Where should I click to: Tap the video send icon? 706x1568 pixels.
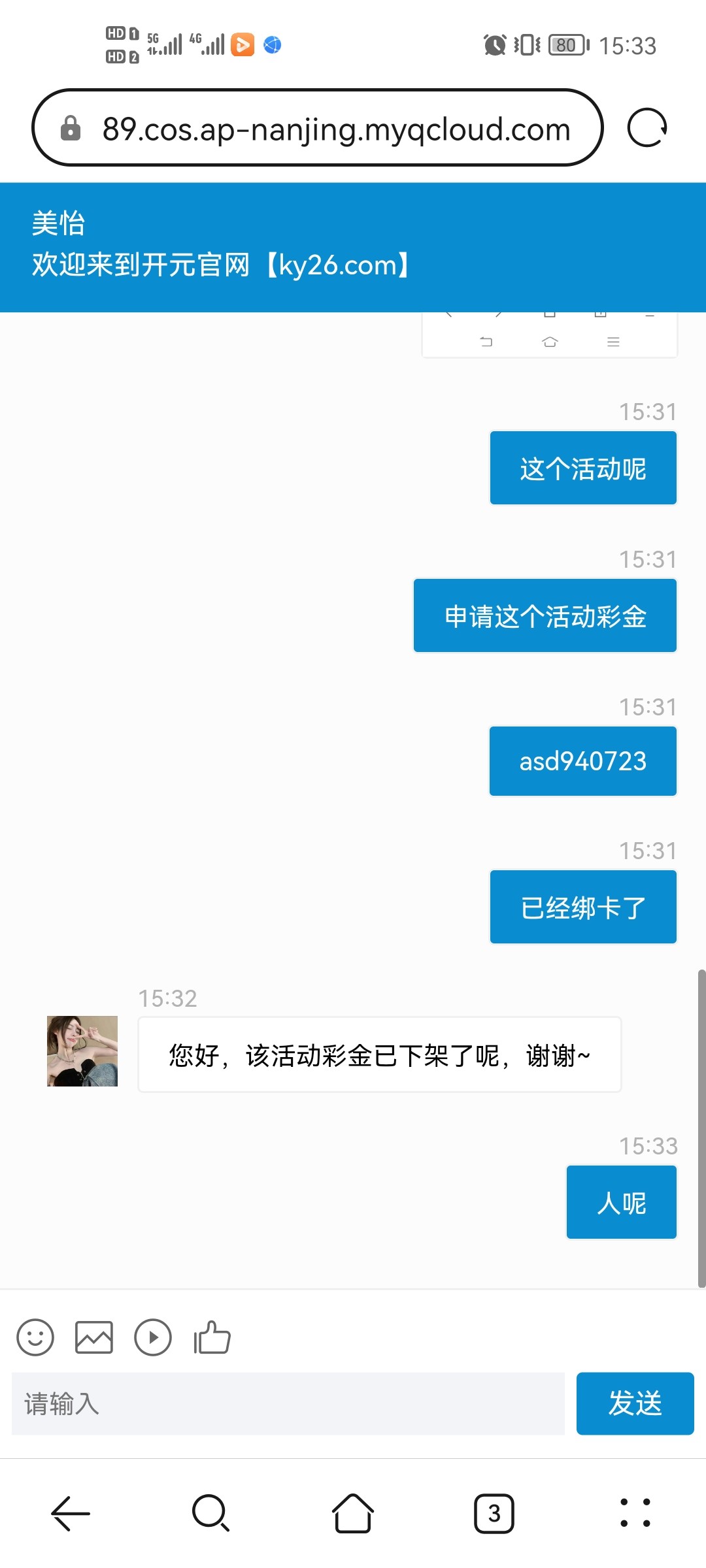[x=153, y=1337]
